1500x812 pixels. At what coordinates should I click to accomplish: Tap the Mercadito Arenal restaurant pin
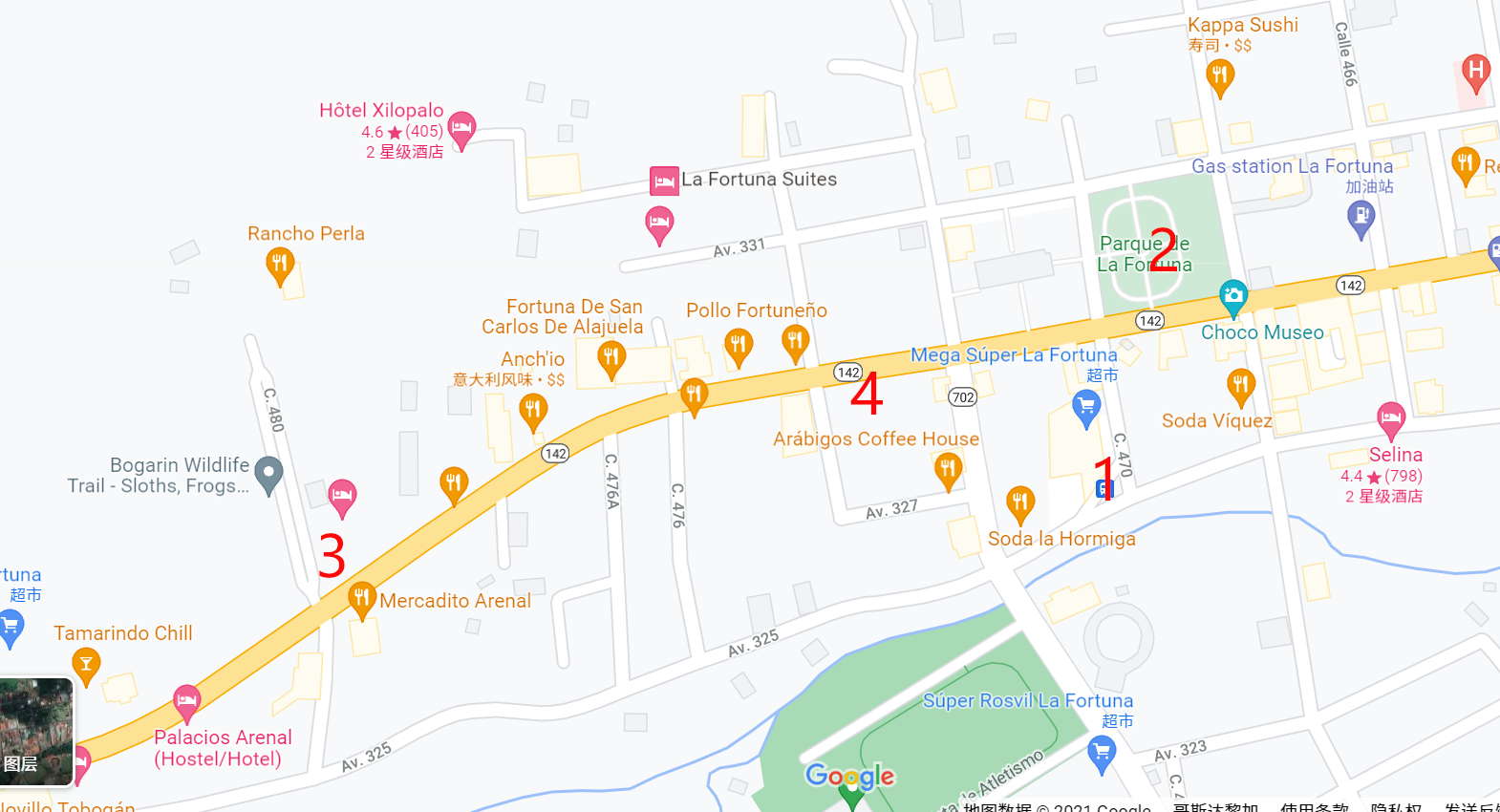pos(361,599)
